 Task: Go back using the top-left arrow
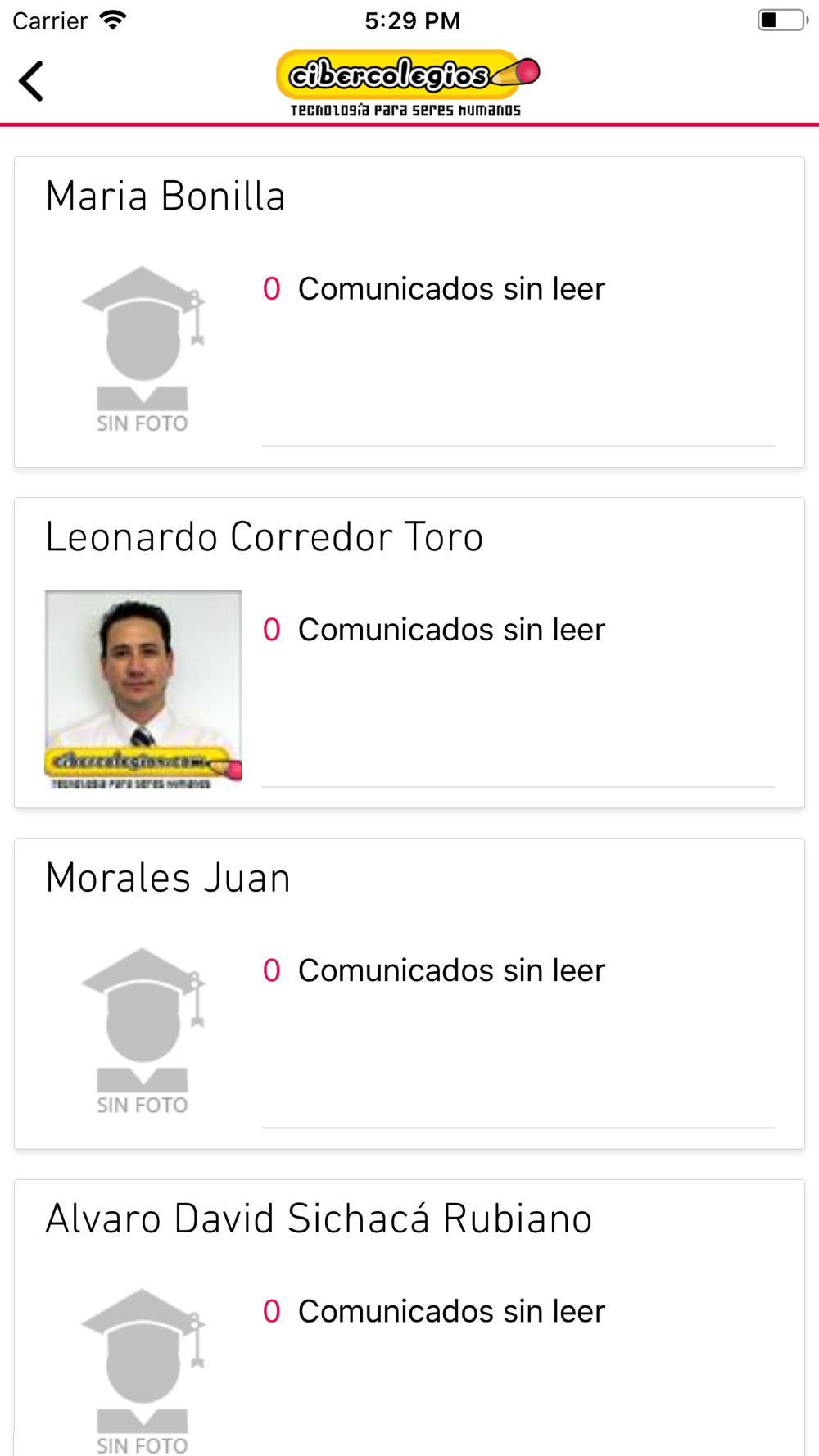(31, 81)
